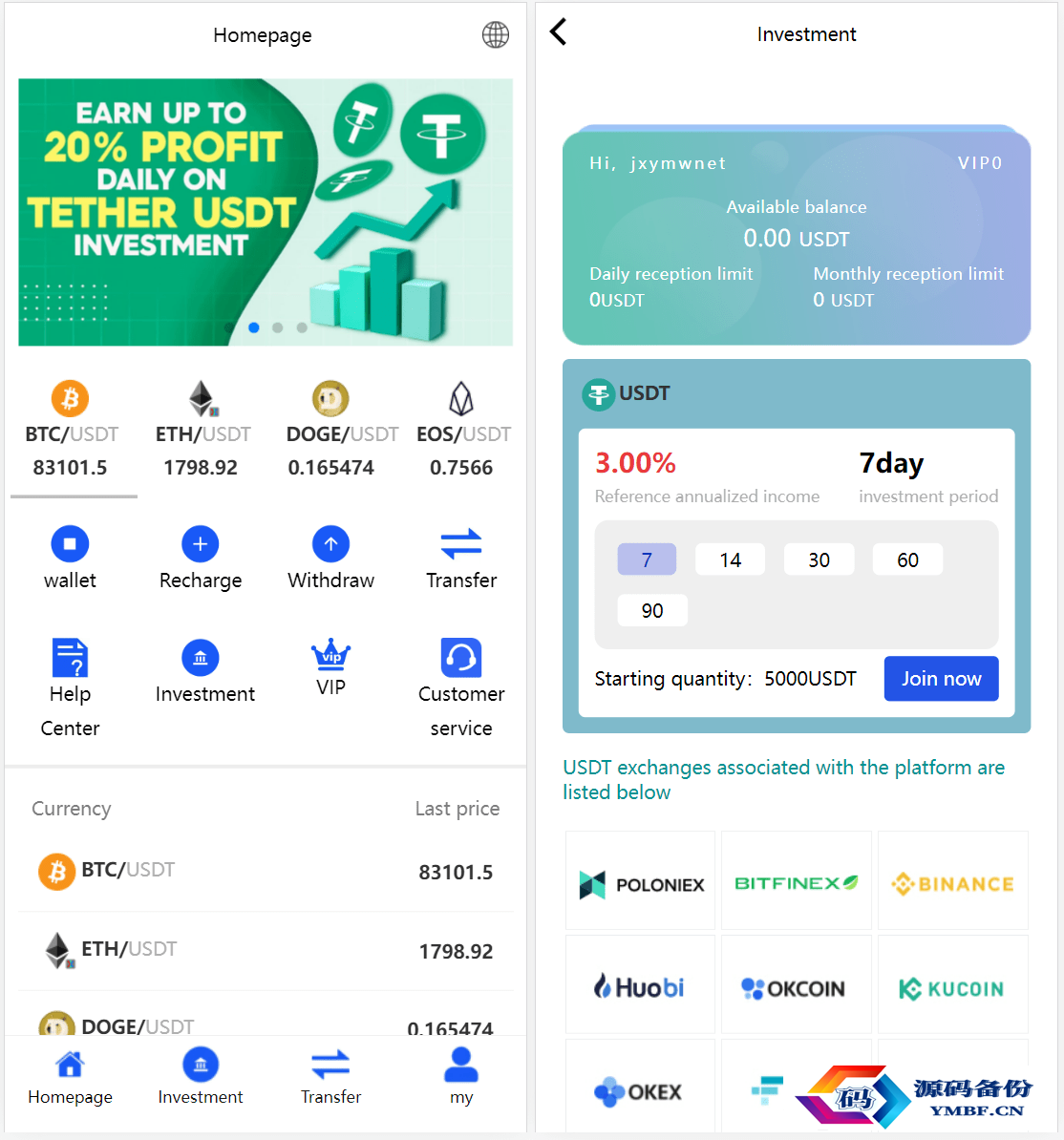Open the Help Center

tap(70, 687)
